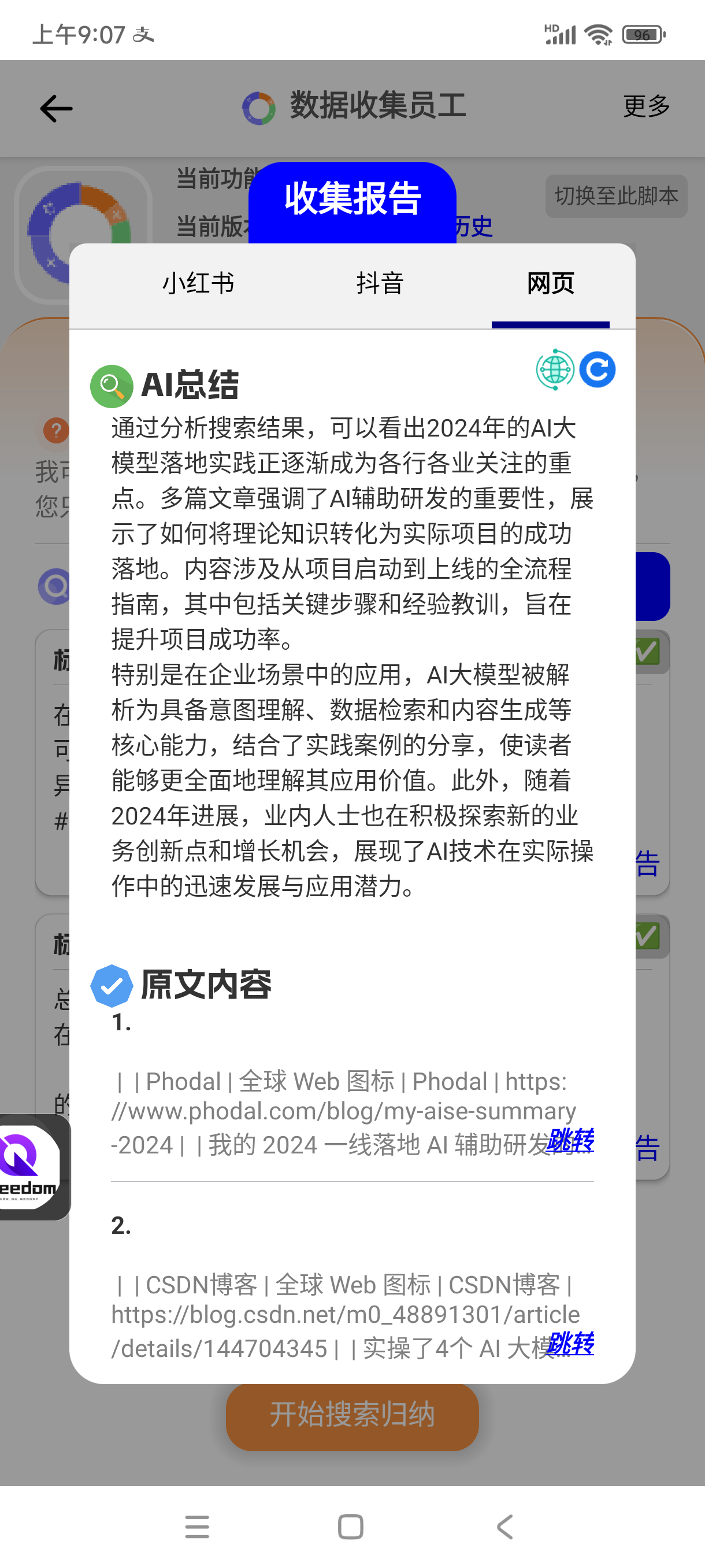Switch to the 小红书 tab

click(198, 284)
